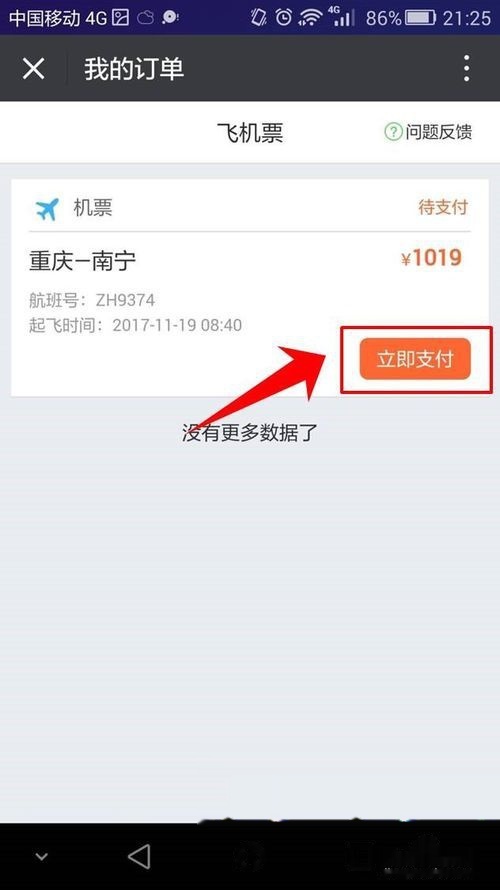Tap the 立即支付 pay now button
500x890 pixels.
pyautogui.click(x=415, y=359)
